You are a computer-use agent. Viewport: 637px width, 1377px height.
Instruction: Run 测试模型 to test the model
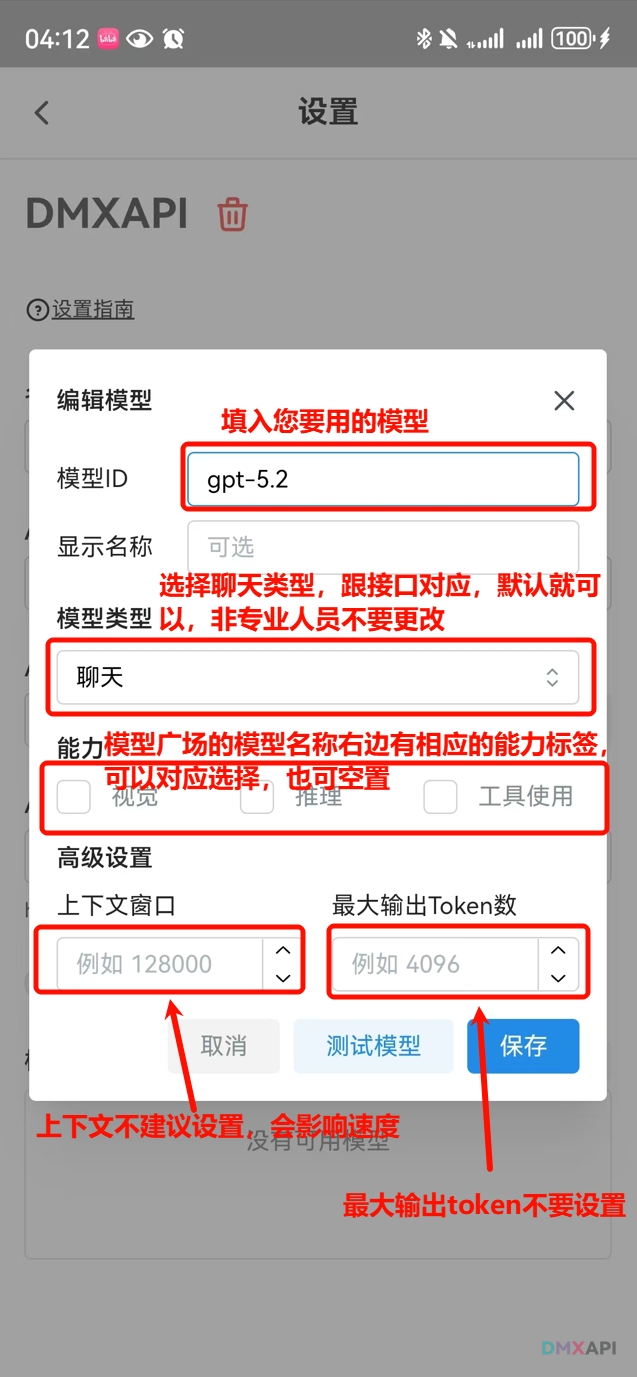(x=373, y=1046)
